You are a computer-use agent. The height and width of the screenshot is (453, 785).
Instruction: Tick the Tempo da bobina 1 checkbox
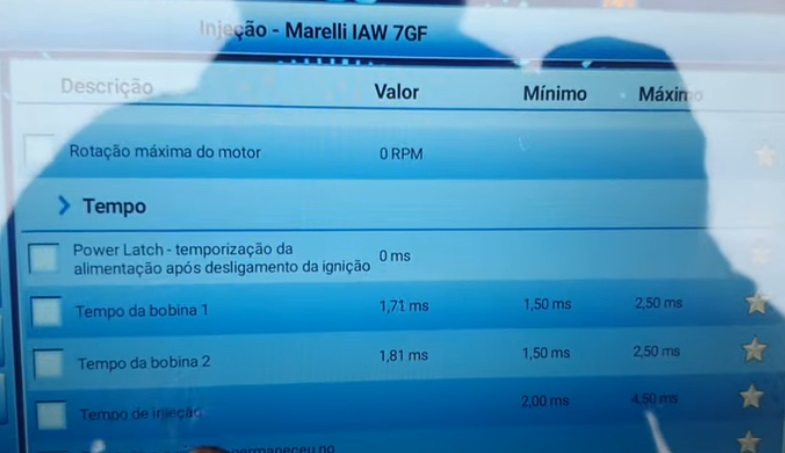coord(46,312)
